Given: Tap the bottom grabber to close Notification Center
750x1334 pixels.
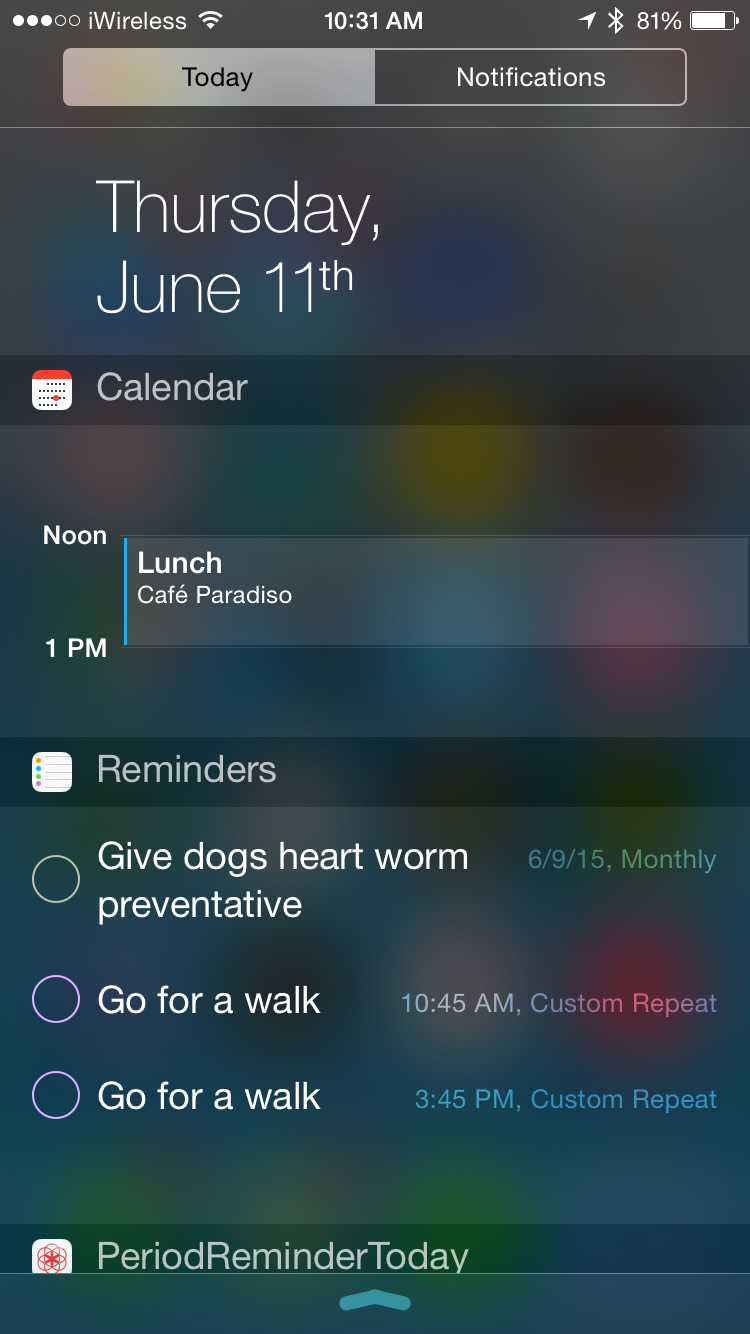Looking at the screenshot, I should (x=375, y=1300).
